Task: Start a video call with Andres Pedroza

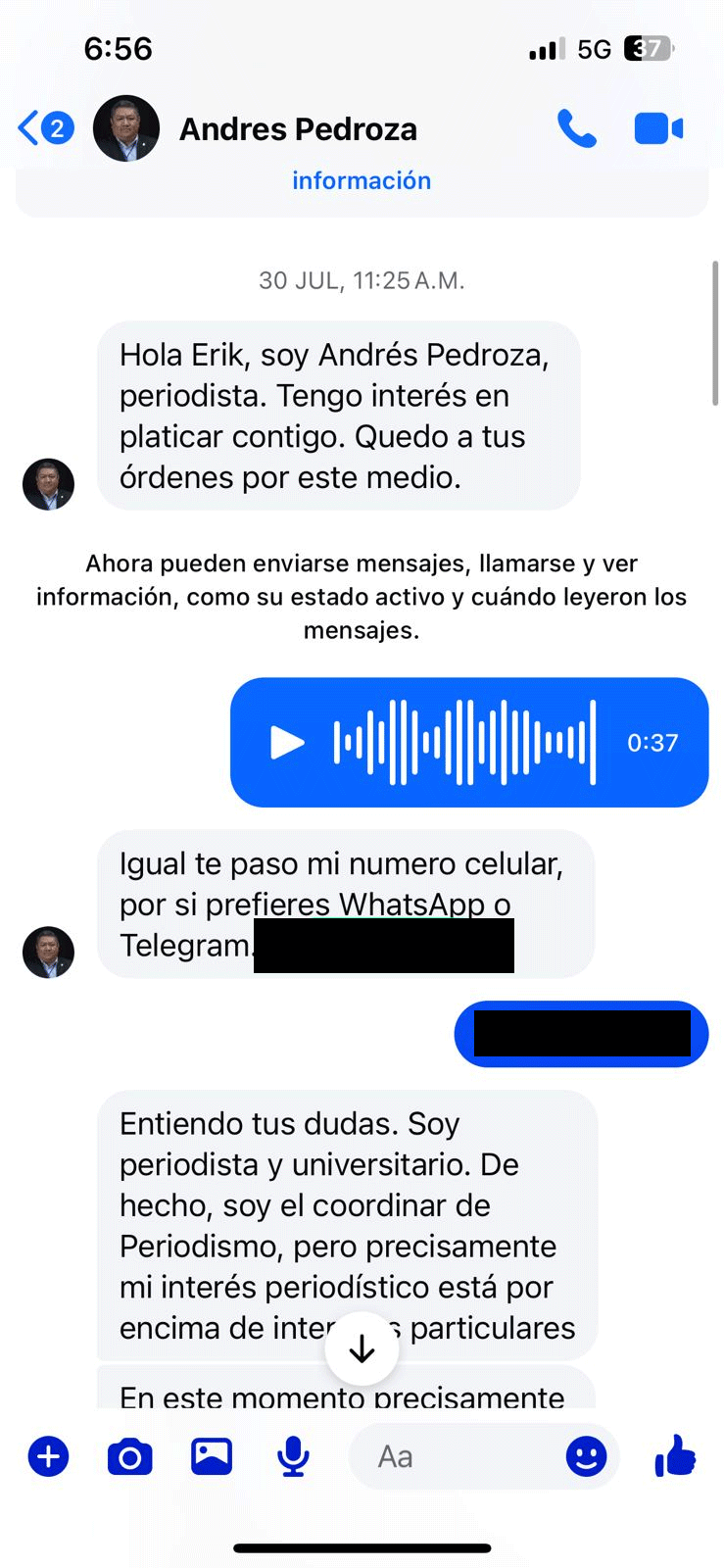Action: click(658, 128)
